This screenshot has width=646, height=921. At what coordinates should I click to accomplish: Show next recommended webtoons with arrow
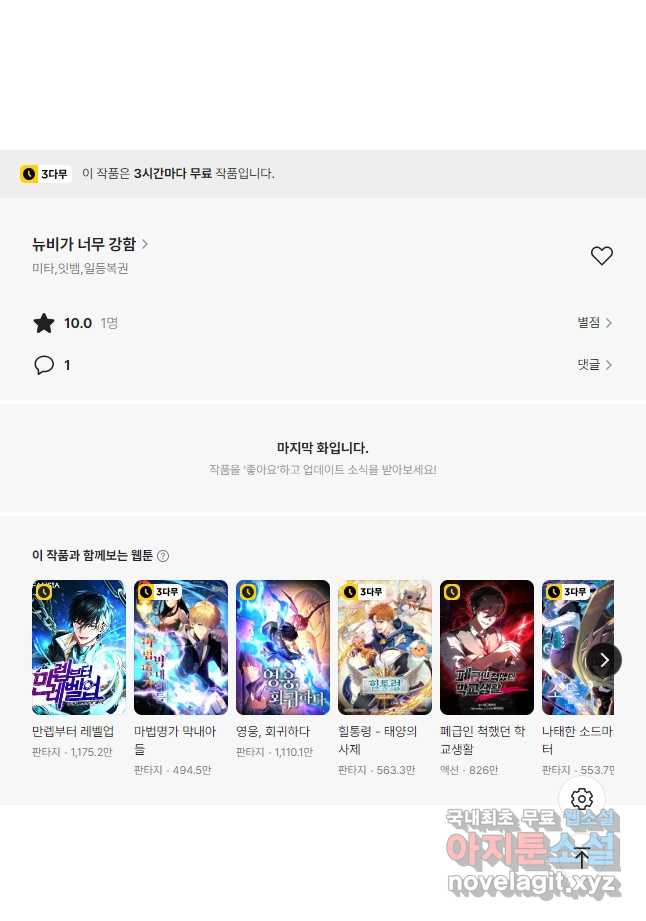(x=604, y=660)
